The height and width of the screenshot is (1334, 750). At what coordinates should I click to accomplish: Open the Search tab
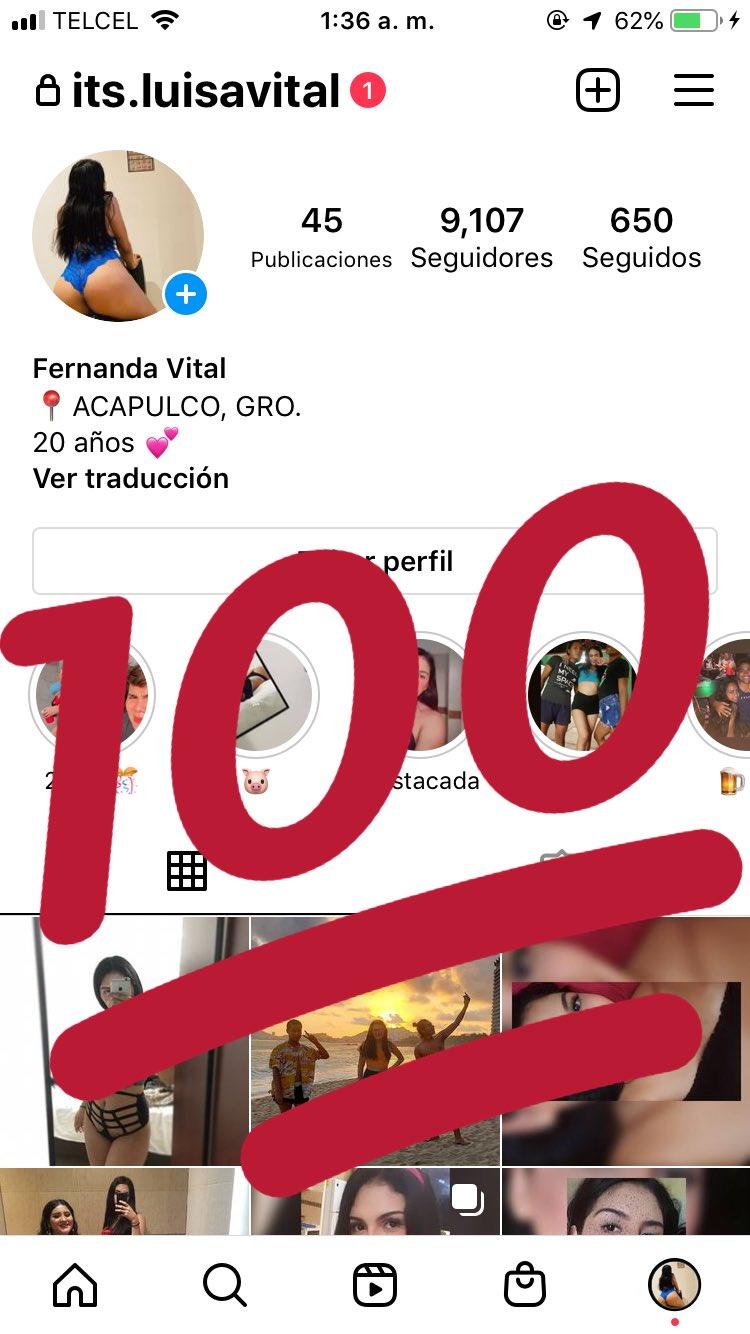coord(225,1285)
